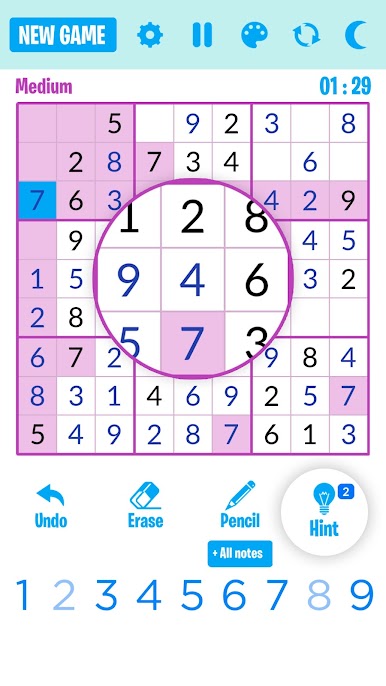Start a new game
Screen dimensions: 386x686
pyautogui.click(x=63, y=35)
